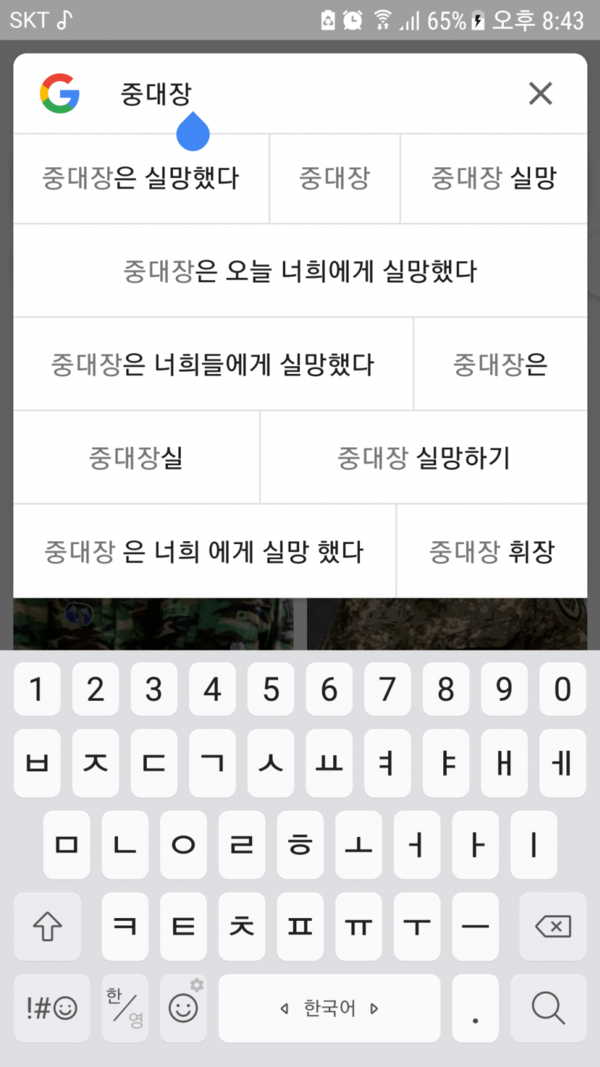Image resolution: width=600 pixels, height=1067 pixels.
Task: Pick suggestion 중대장 실망하기
Action: click(423, 458)
